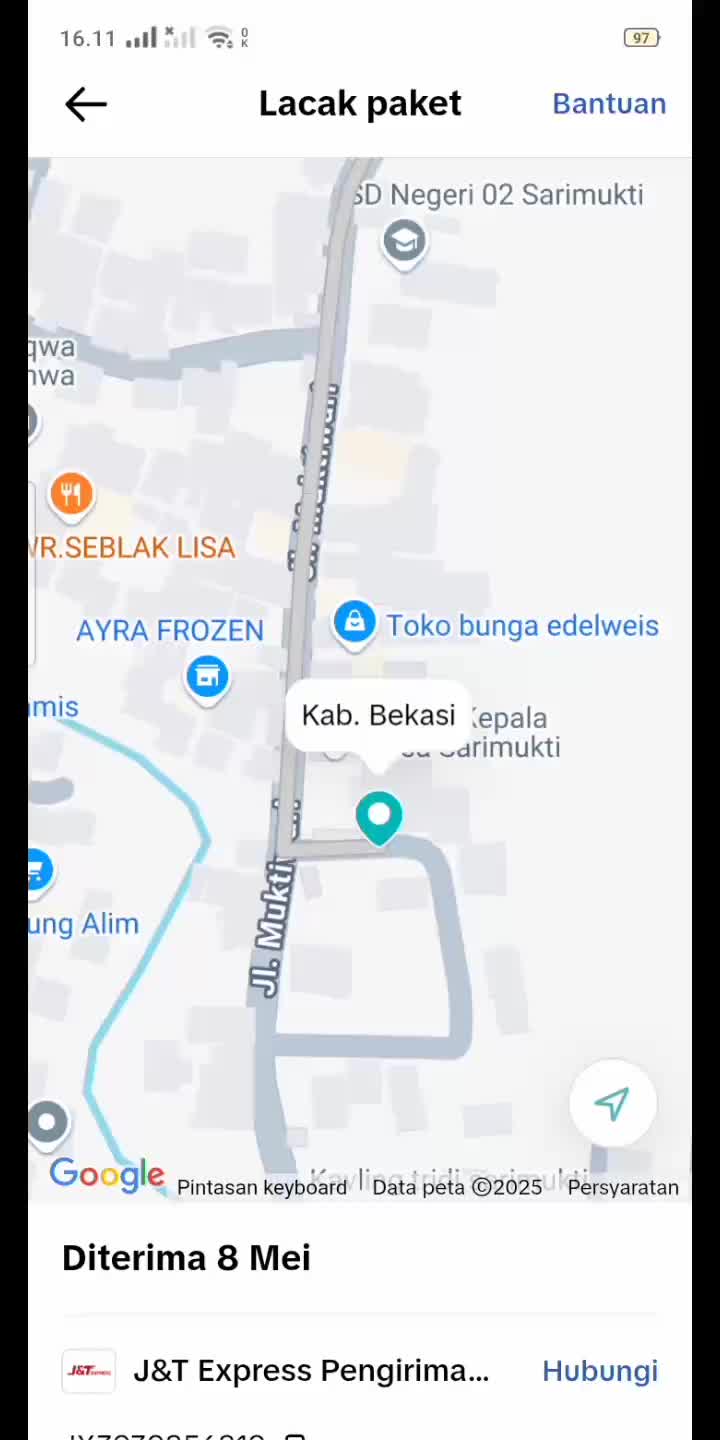Tap Hubungi to contact J&T Express

[x=600, y=1371]
